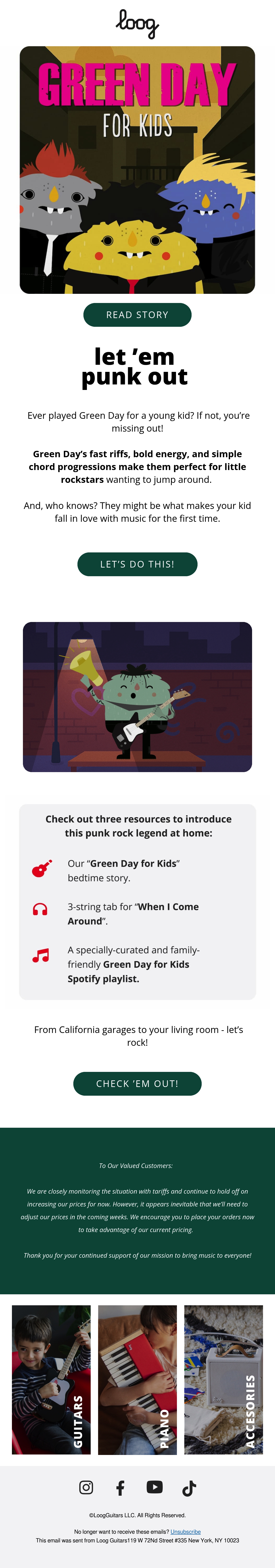This screenshot has width=275, height=1568.
Task: Open Loog's YouTube channel
Action: 155,1487
